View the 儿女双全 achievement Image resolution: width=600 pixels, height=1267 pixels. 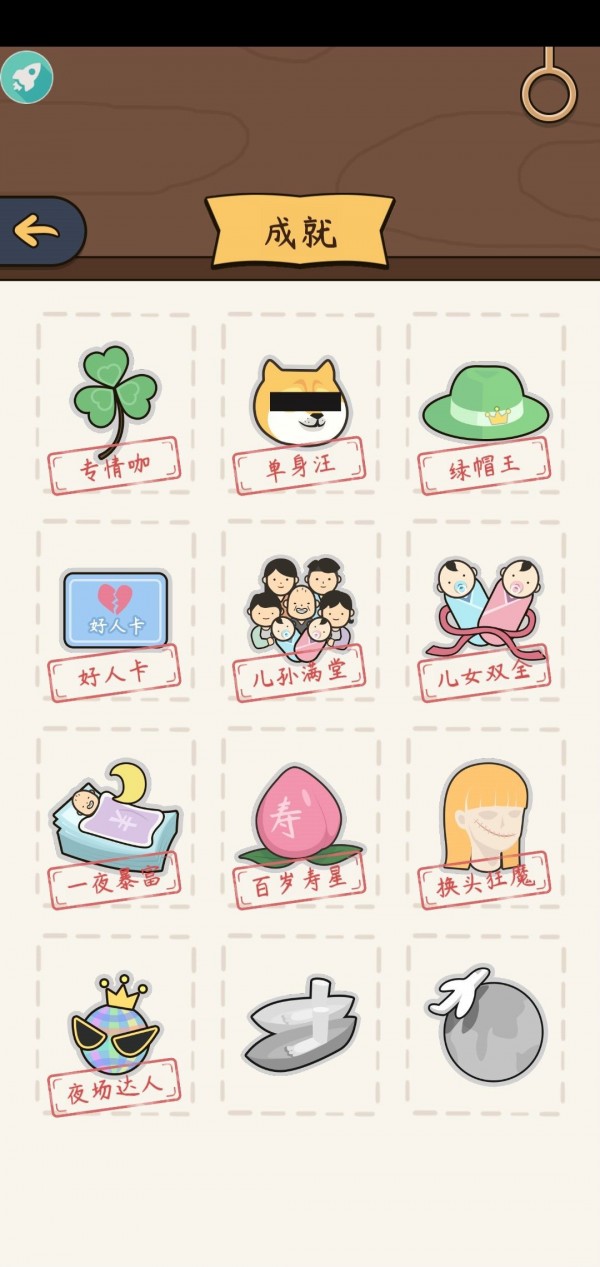pos(485,612)
